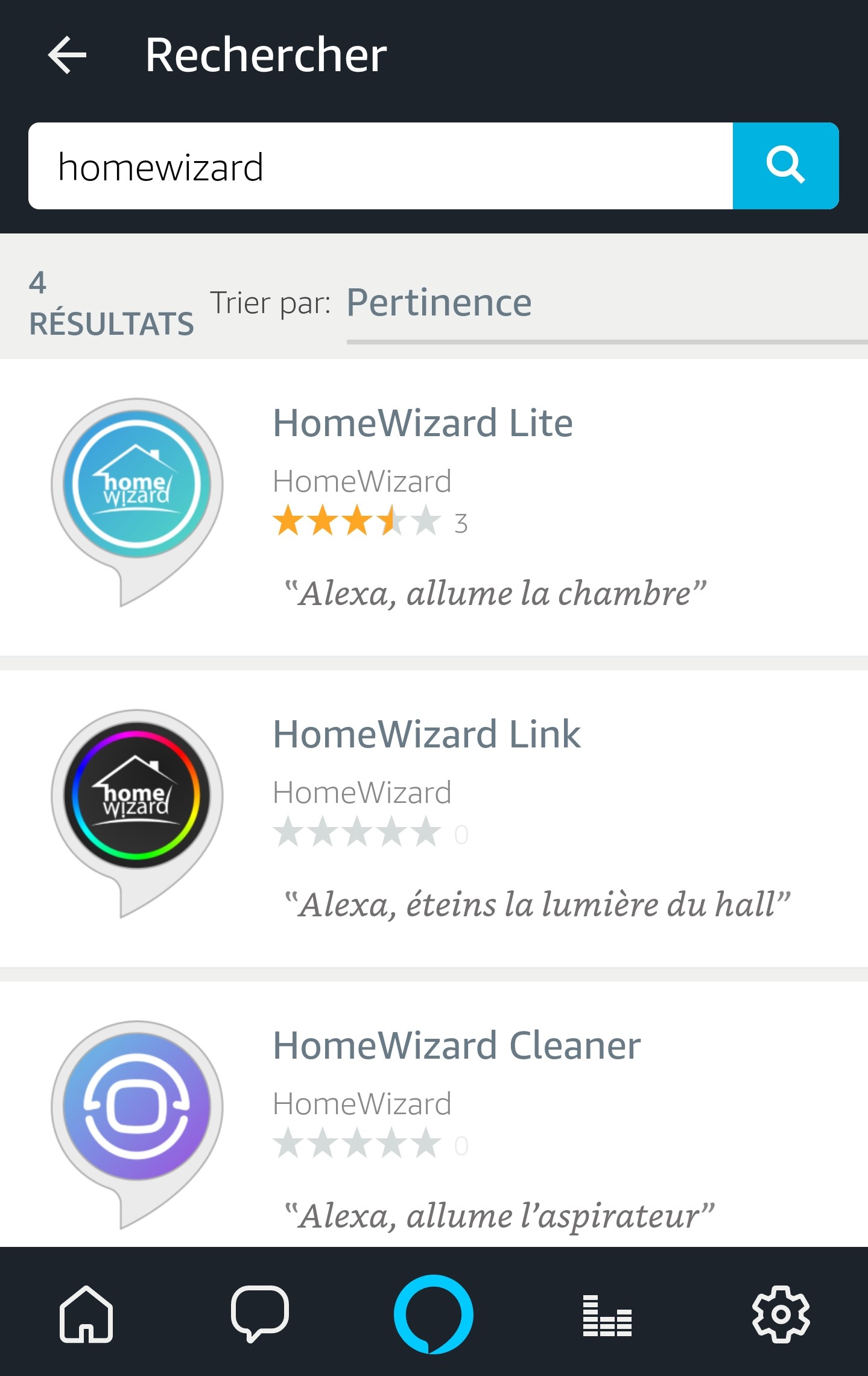Image resolution: width=868 pixels, height=1376 pixels.
Task: Go back from the Rechercher screen
Action: tap(67, 55)
